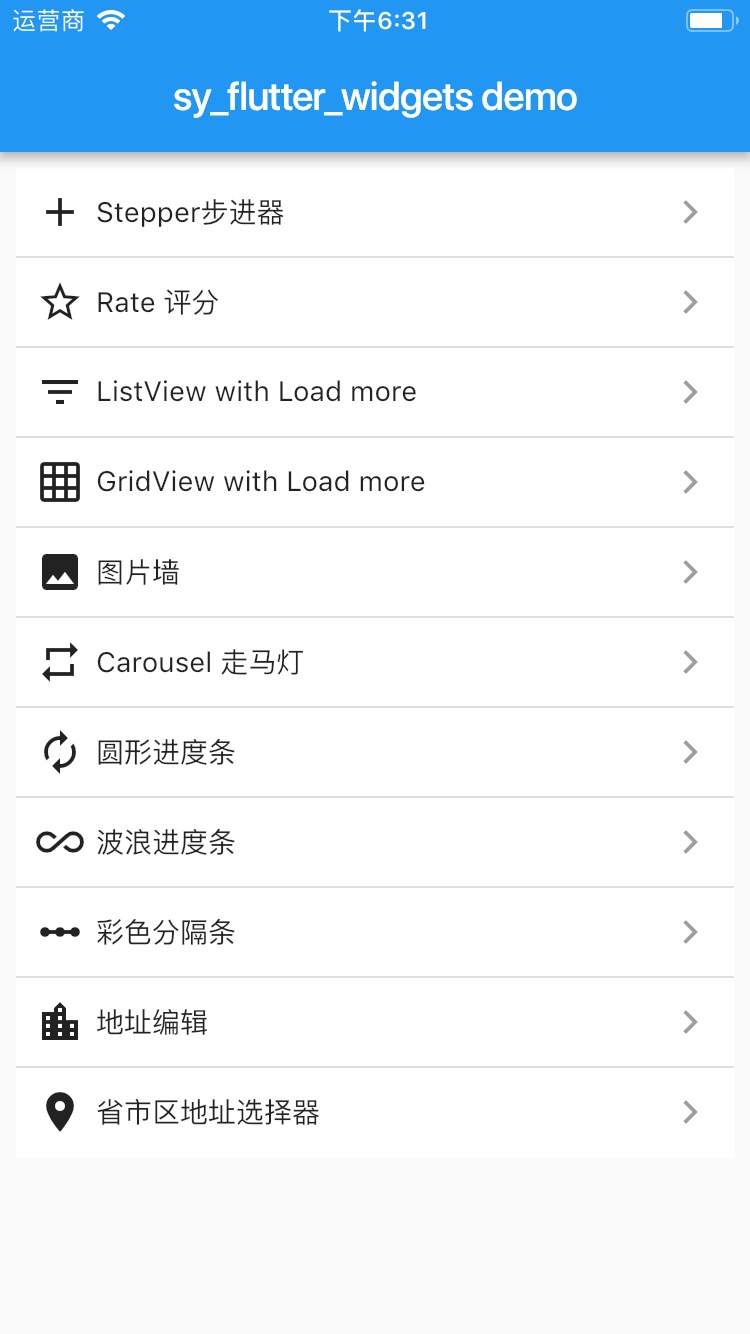Launch the 省市区地址选择器 demo
Image resolution: width=750 pixels, height=1334 pixels.
point(375,1112)
